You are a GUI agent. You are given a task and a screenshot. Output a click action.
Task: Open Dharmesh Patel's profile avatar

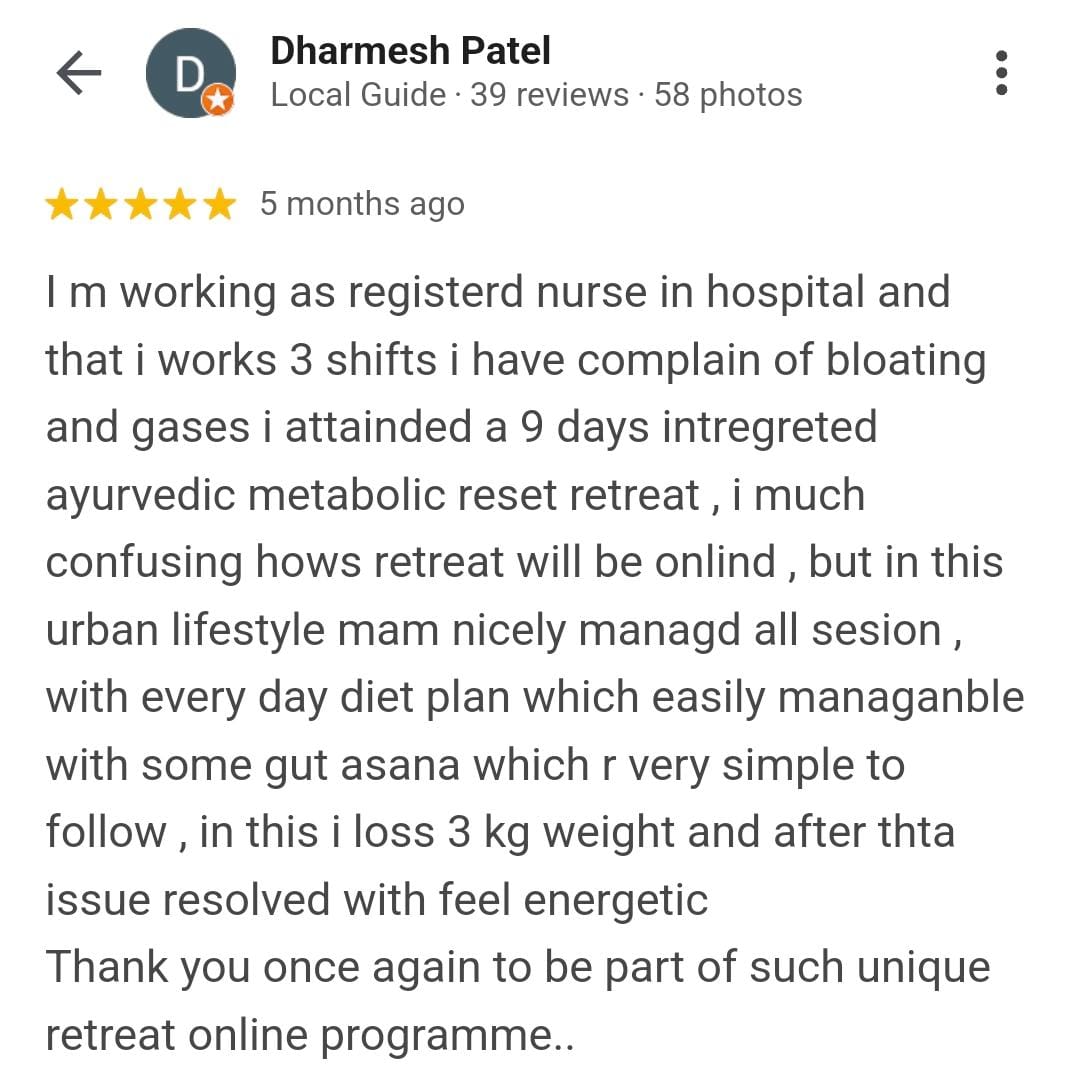[x=190, y=73]
